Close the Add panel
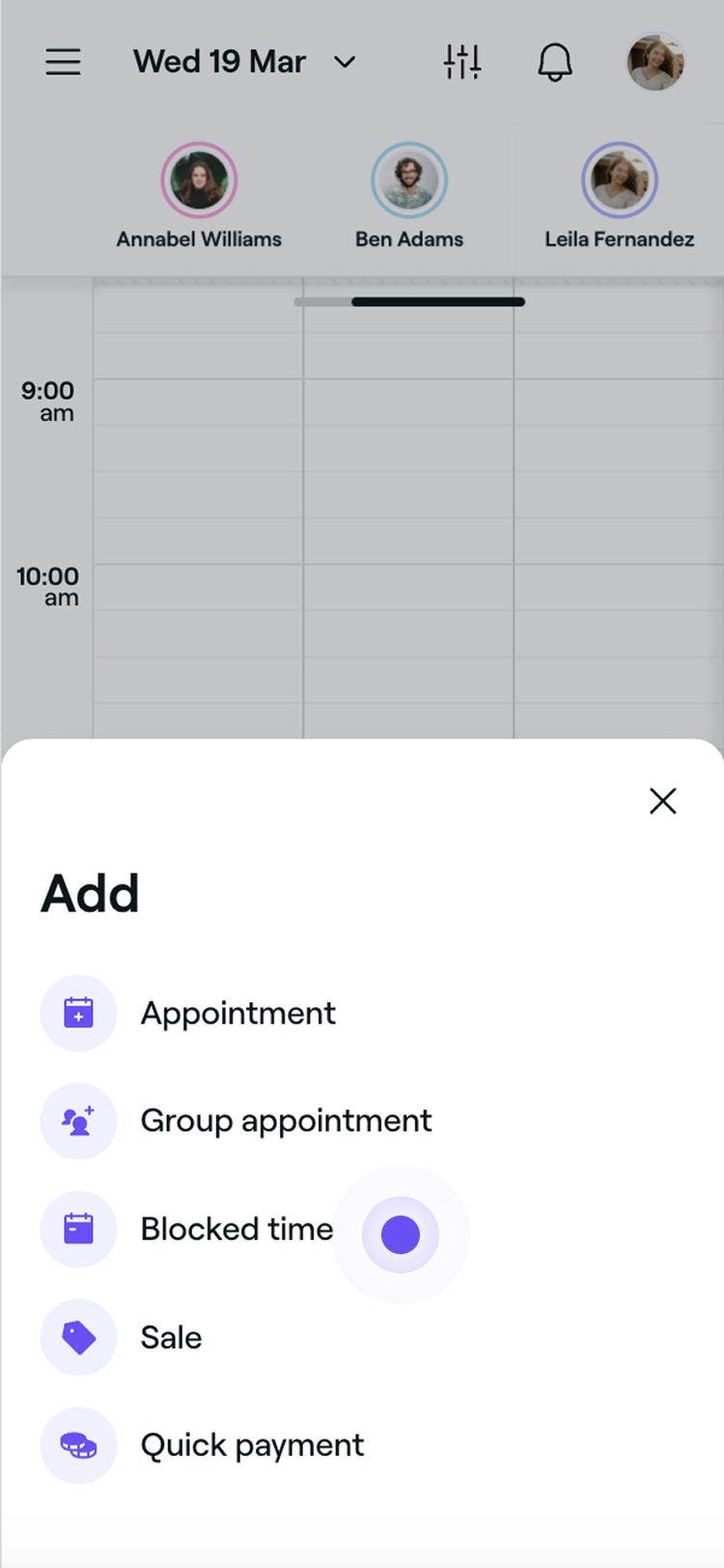724x1568 pixels. click(663, 801)
